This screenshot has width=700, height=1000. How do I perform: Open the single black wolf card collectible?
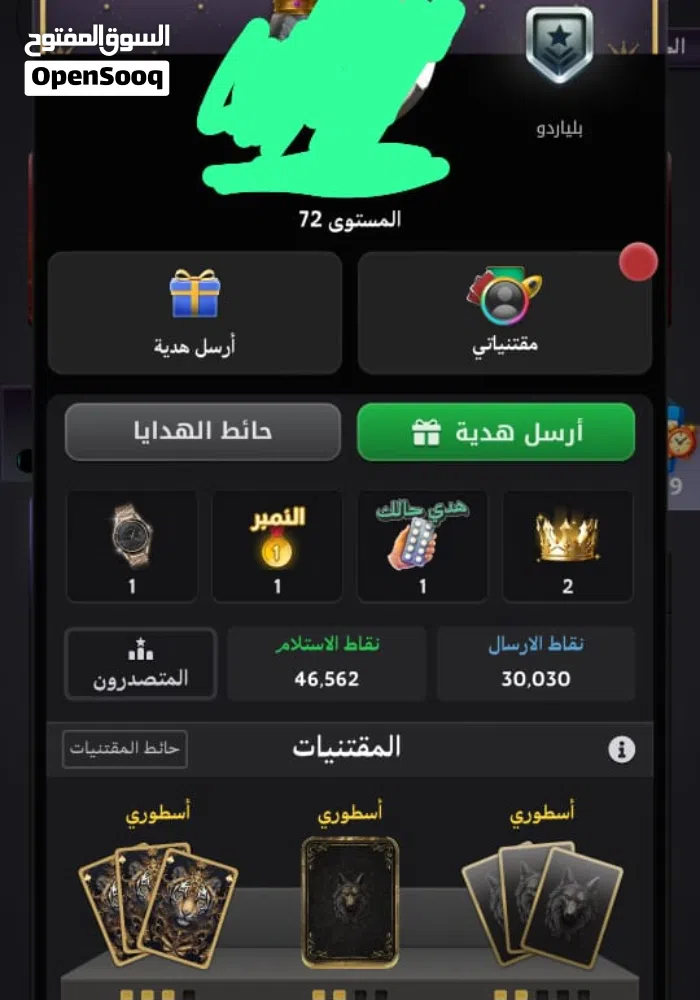coord(350,900)
